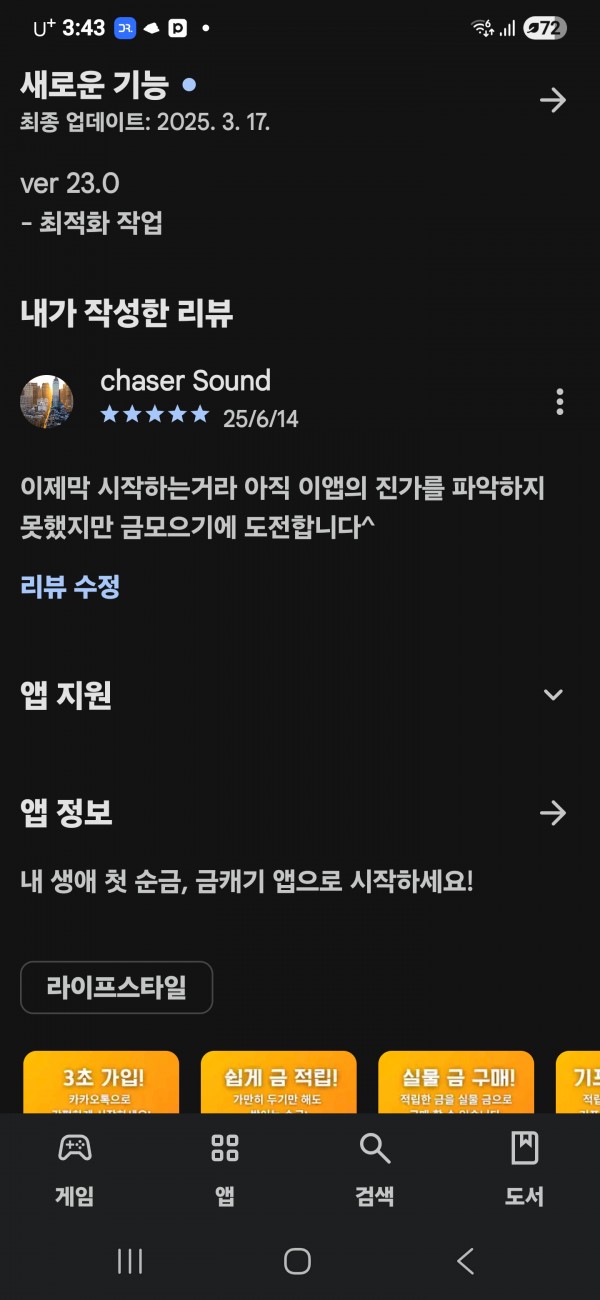
Task: Tap the system home button
Action: [x=297, y=1261]
